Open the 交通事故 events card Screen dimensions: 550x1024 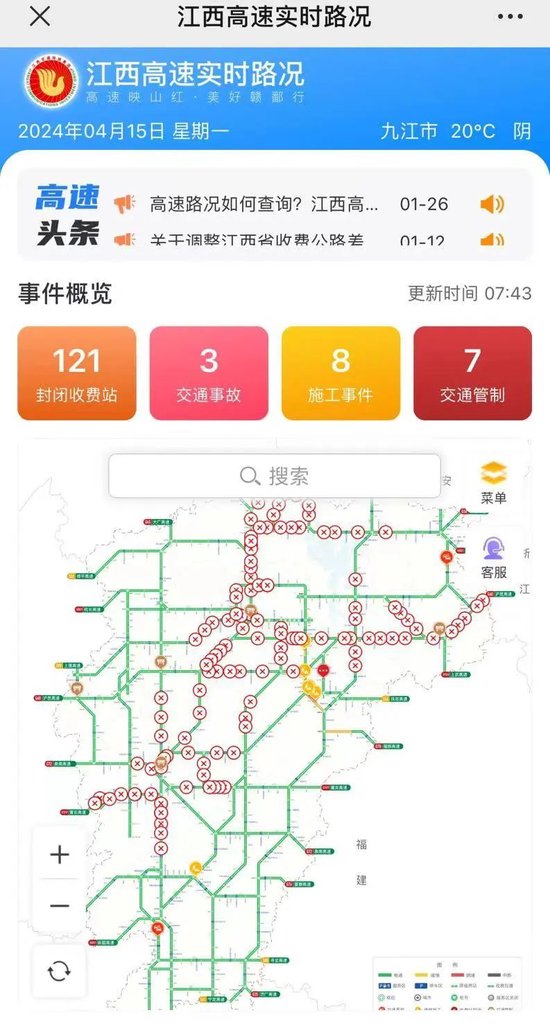tap(209, 373)
